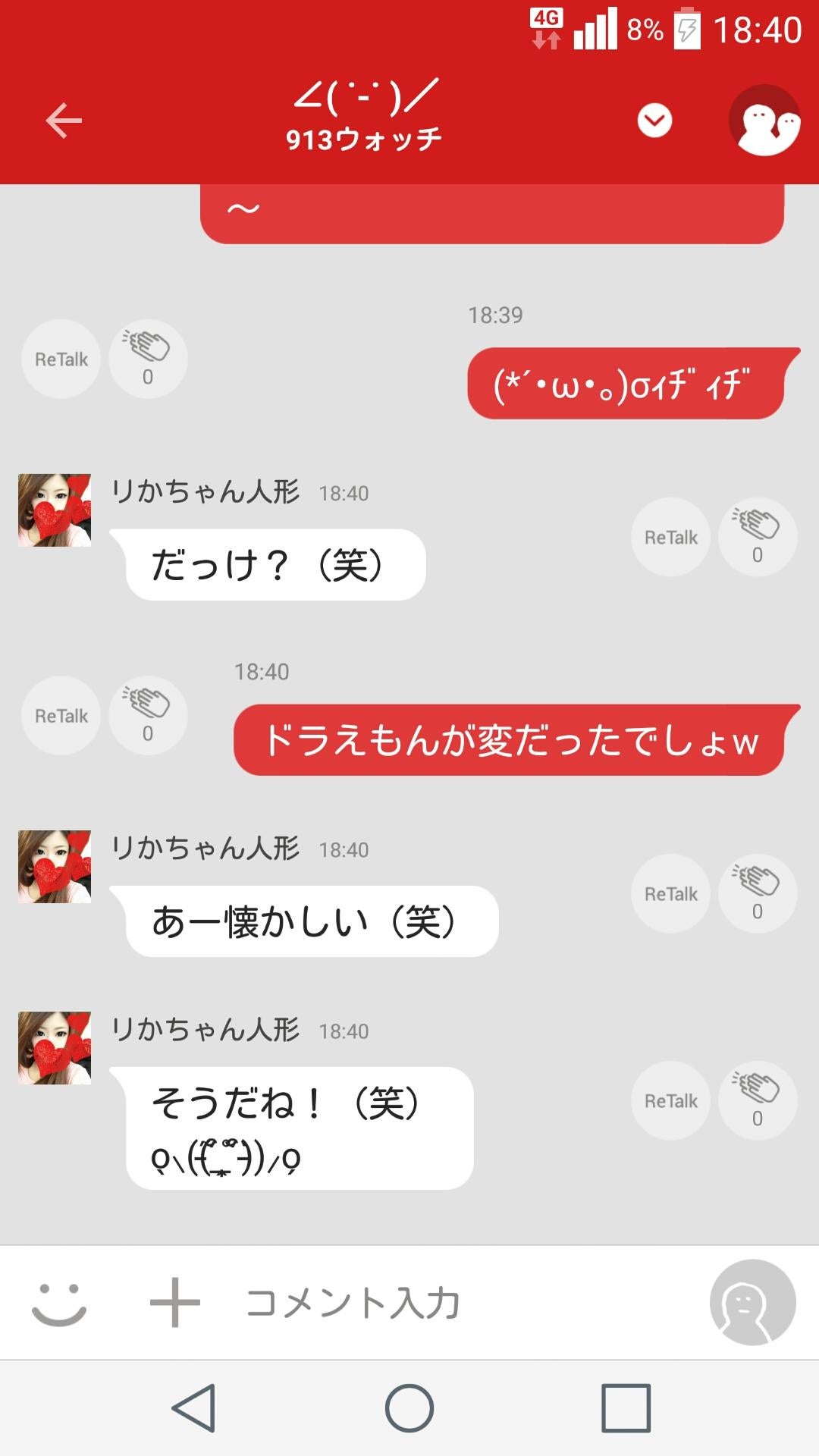This screenshot has width=819, height=1456.
Task: Expand the header dropdown chevron
Action: click(x=654, y=119)
